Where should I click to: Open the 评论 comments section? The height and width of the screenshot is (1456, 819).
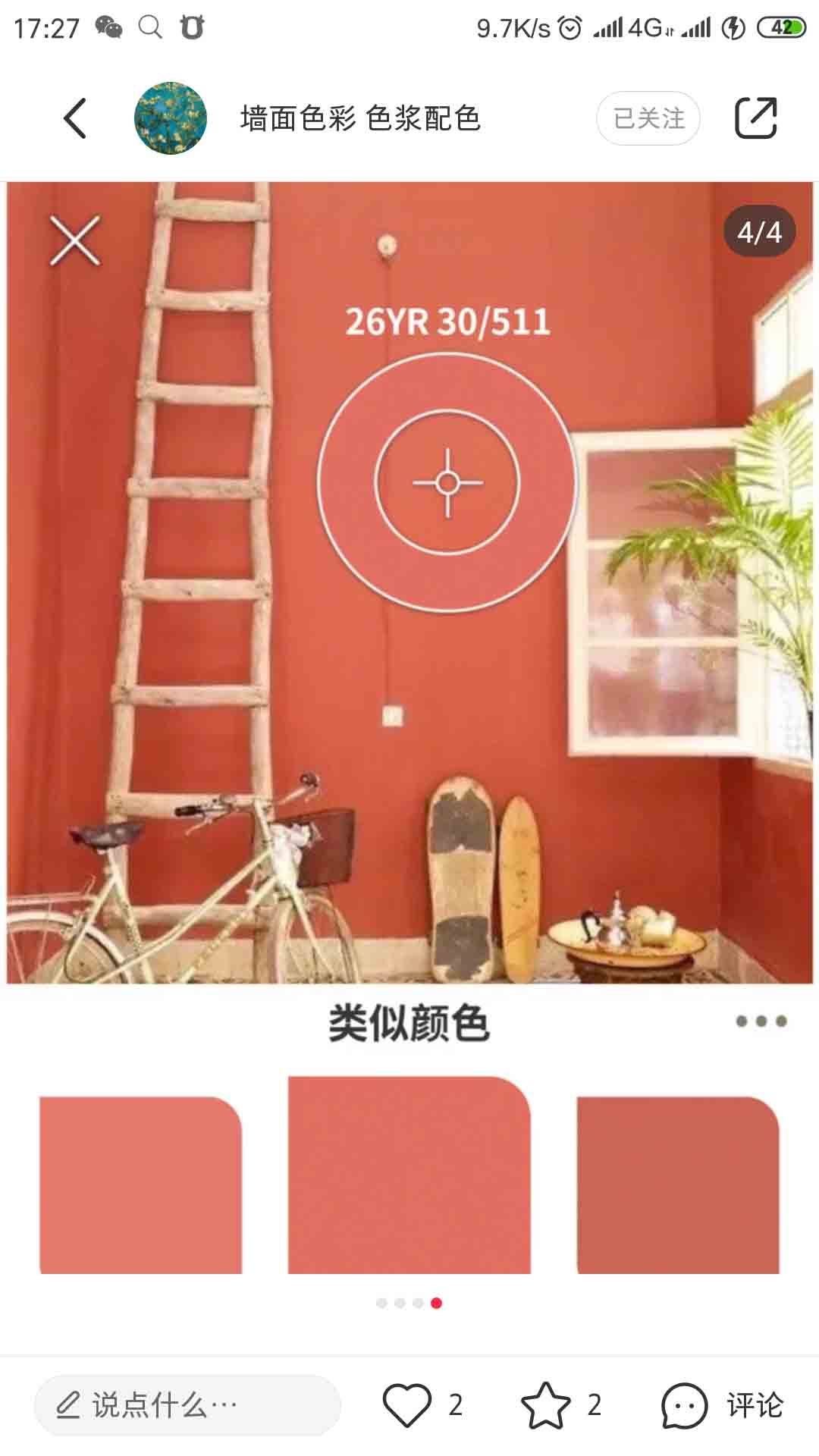point(722,1405)
